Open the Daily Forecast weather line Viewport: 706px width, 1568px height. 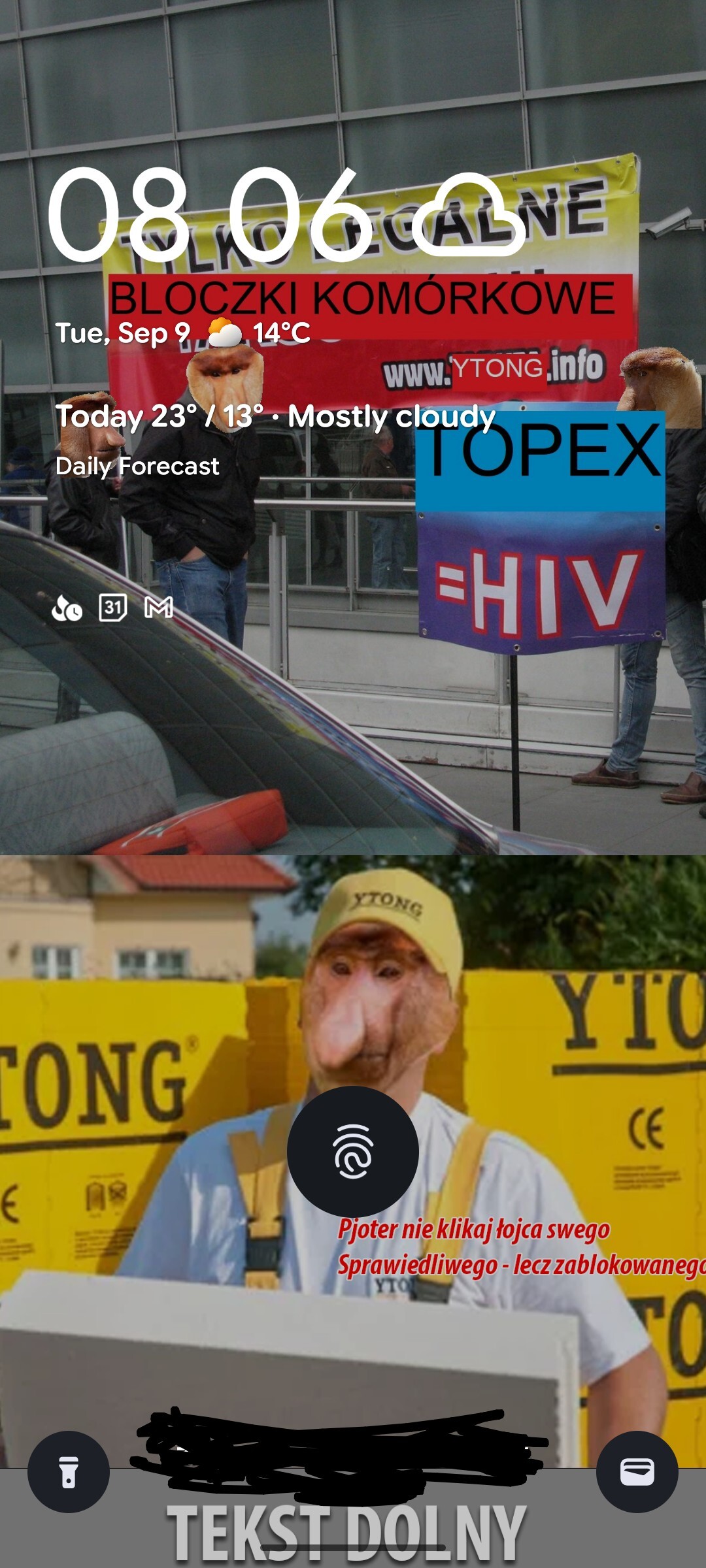137,466
